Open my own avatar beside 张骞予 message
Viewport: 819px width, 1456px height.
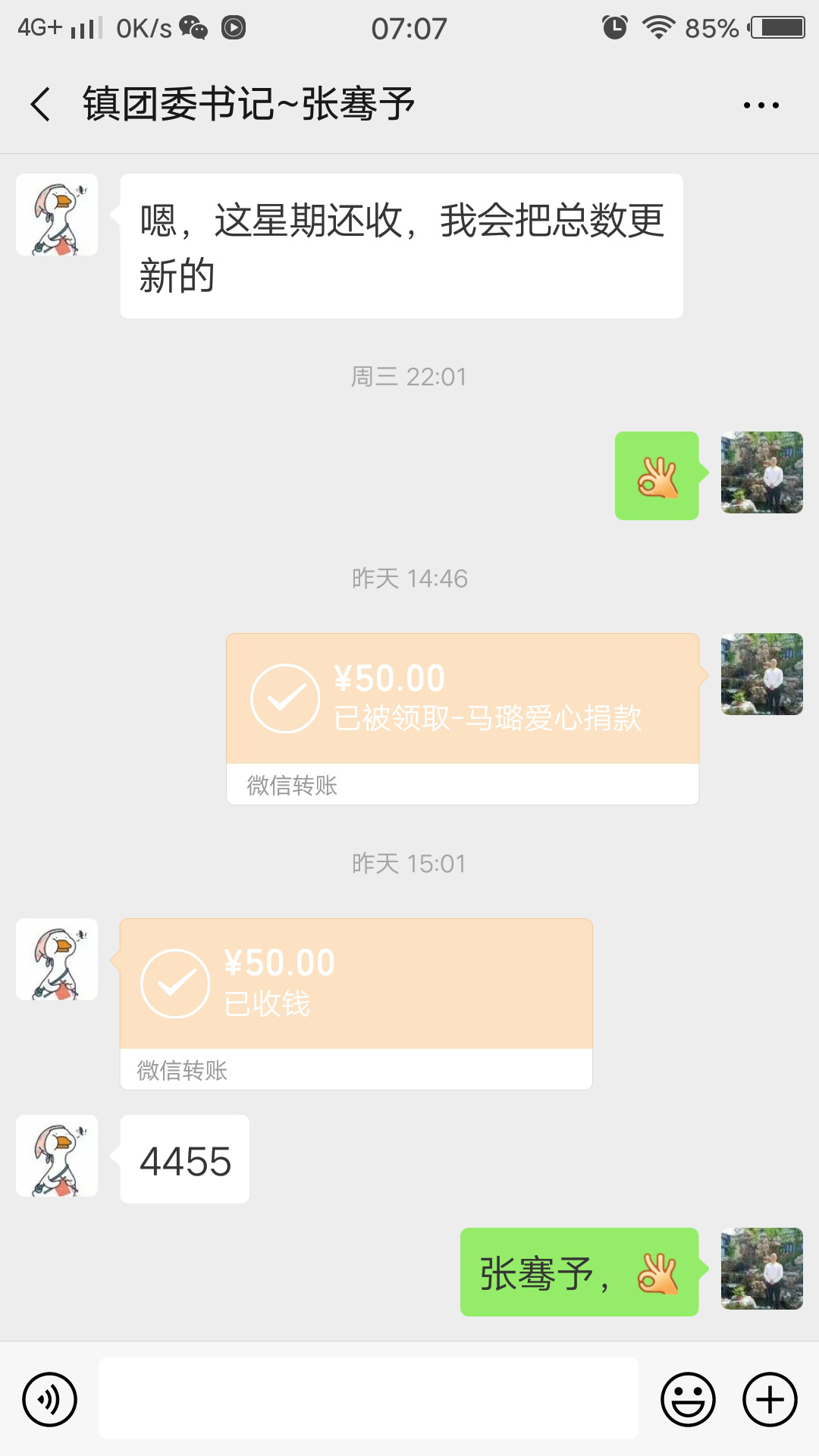click(761, 1269)
